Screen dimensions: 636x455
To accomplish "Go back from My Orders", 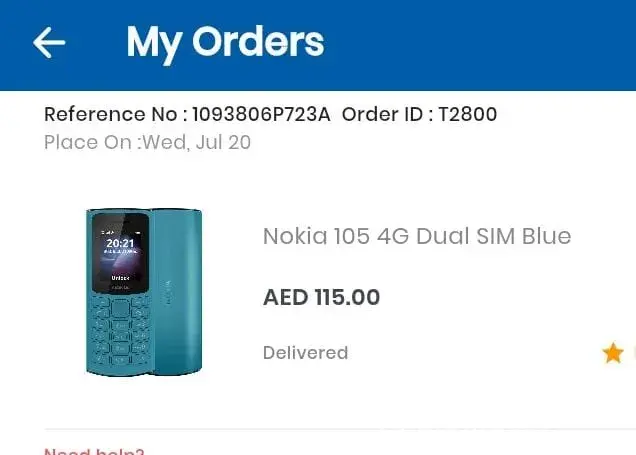I will pos(48,42).
